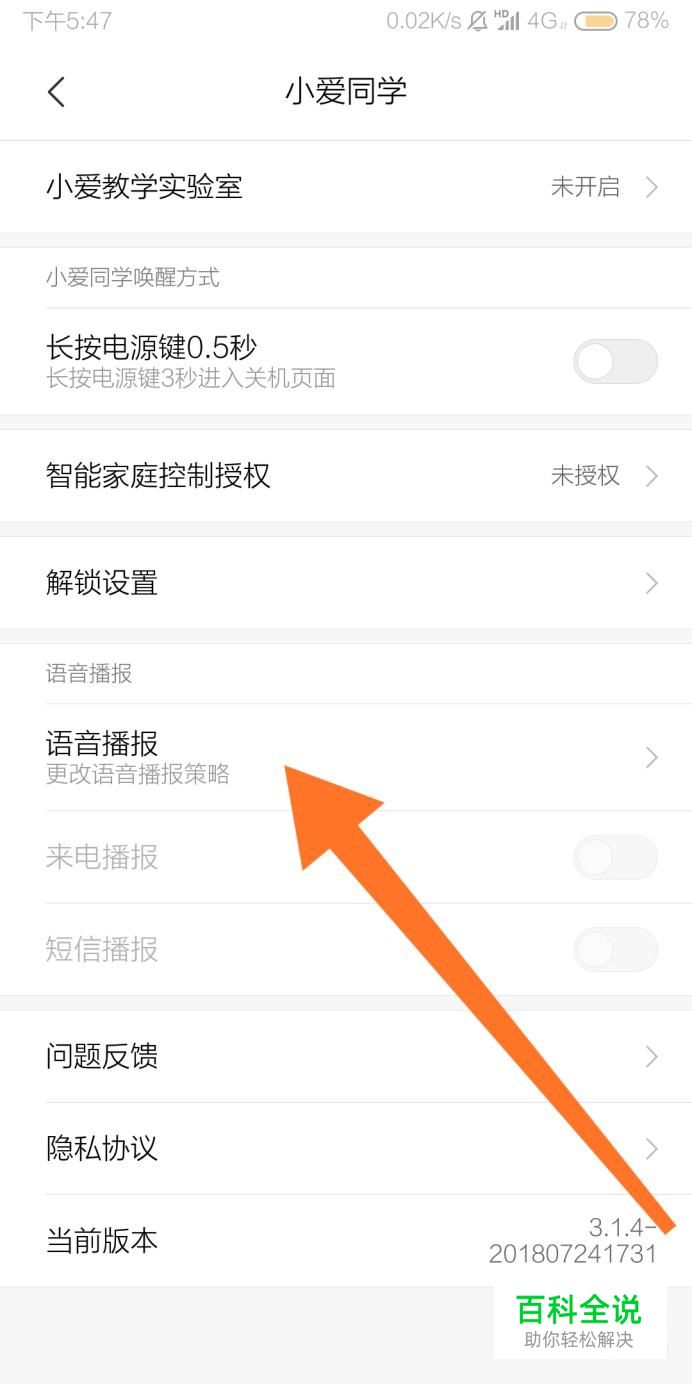Viewport: 692px width, 1384px height.
Task: Open 智能家庭控制授权
Action: click(x=346, y=476)
